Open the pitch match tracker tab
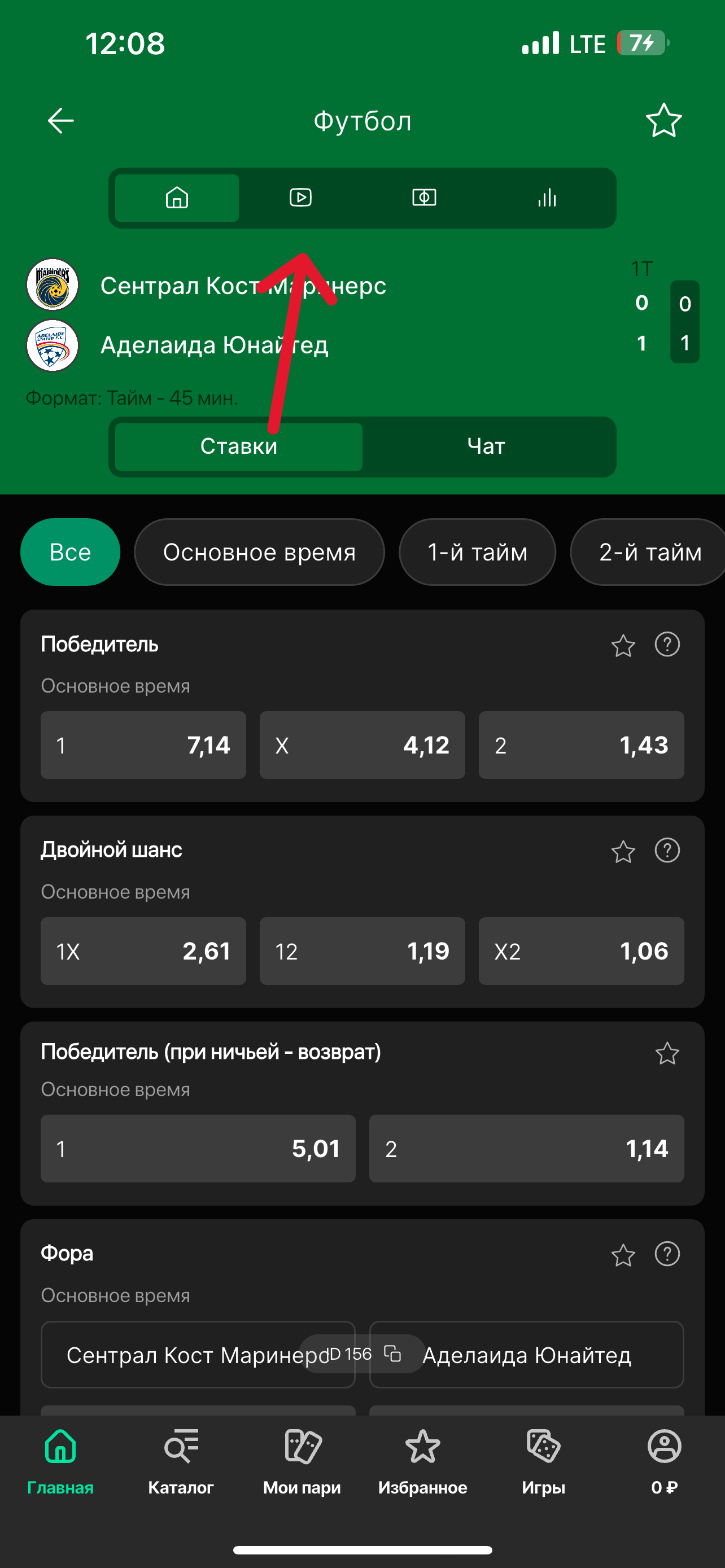Viewport: 725px width, 1568px height. click(424, 198)
